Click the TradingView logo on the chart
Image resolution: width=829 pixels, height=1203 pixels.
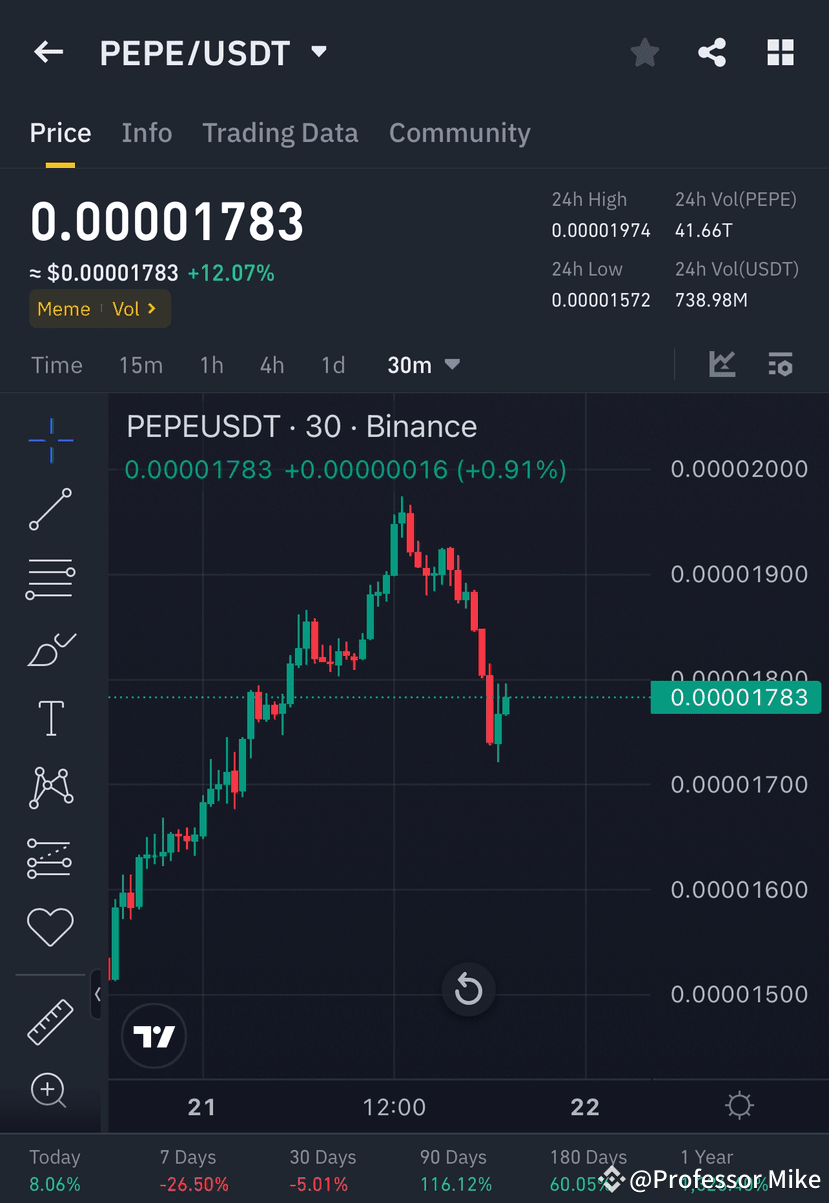153,1036
